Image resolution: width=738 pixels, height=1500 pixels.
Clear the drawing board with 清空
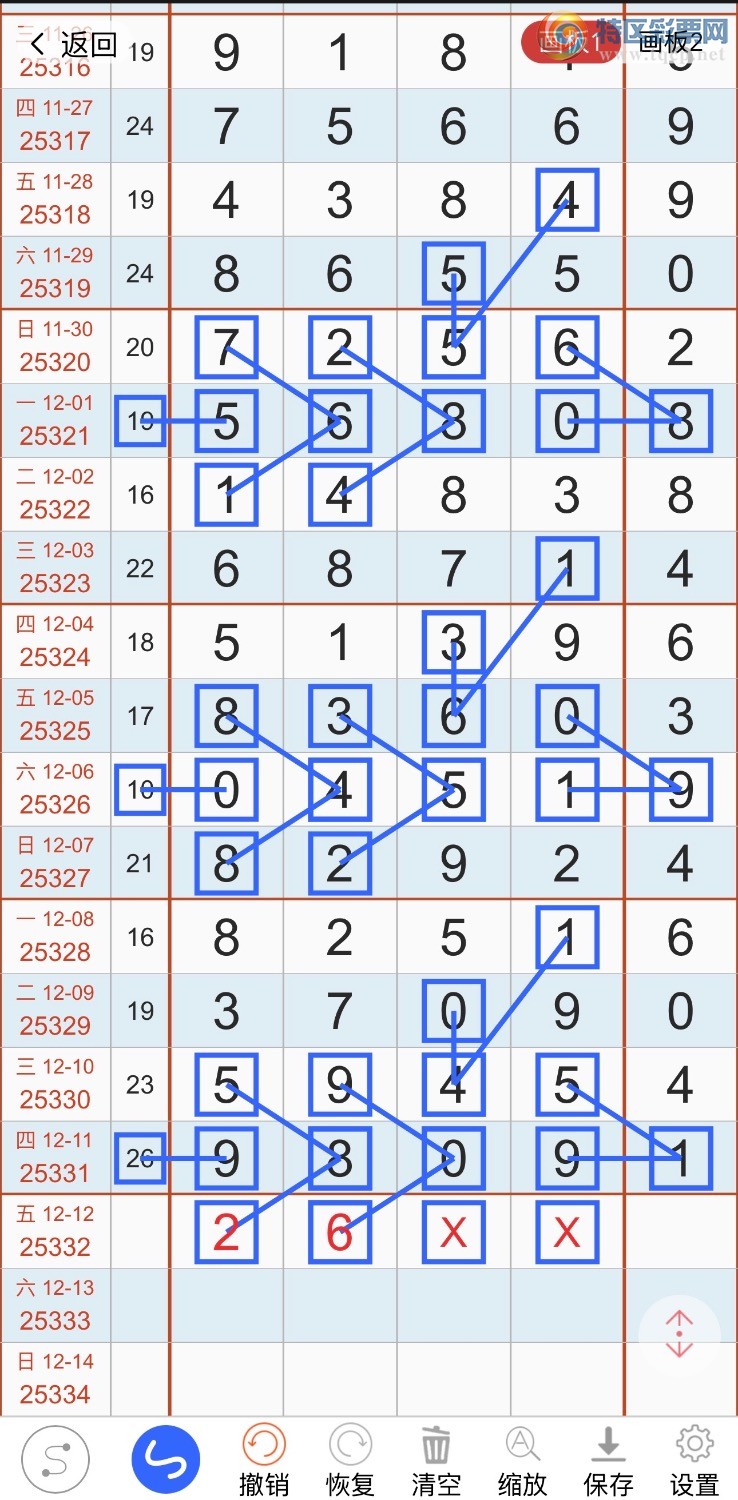436,1461
